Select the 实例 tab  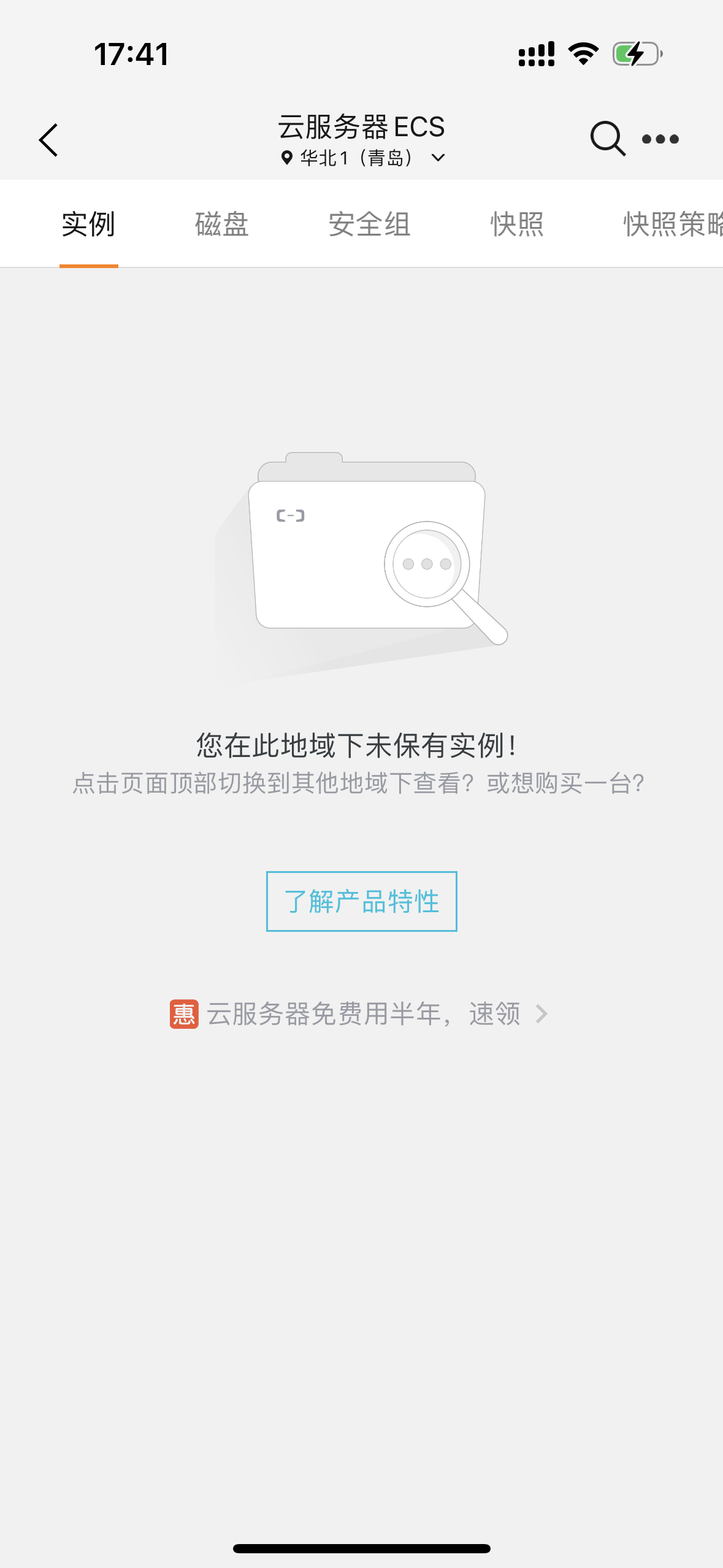click(x=88, y=224)
